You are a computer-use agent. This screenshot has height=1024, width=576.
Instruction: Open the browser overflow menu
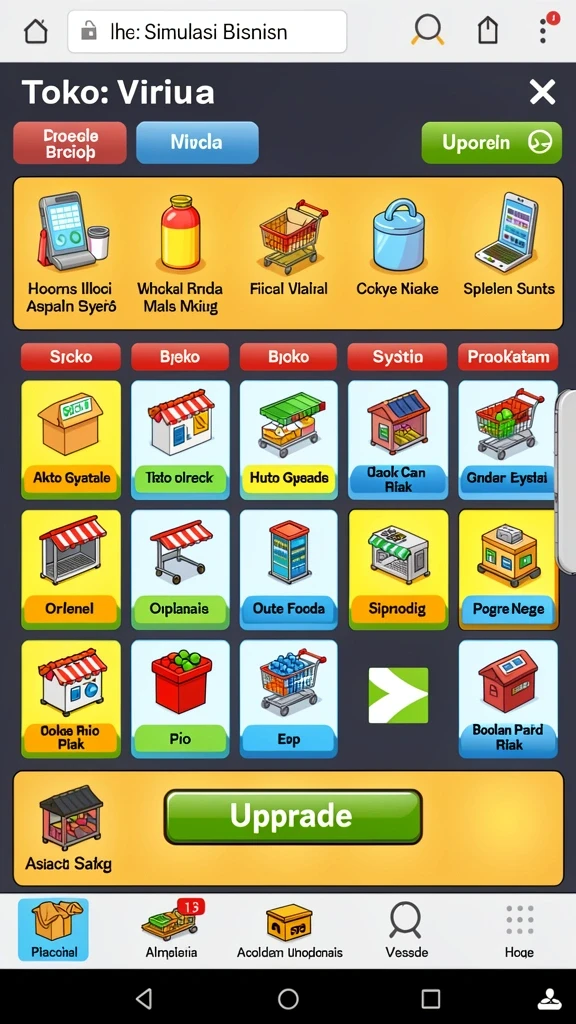pos(545,30)
